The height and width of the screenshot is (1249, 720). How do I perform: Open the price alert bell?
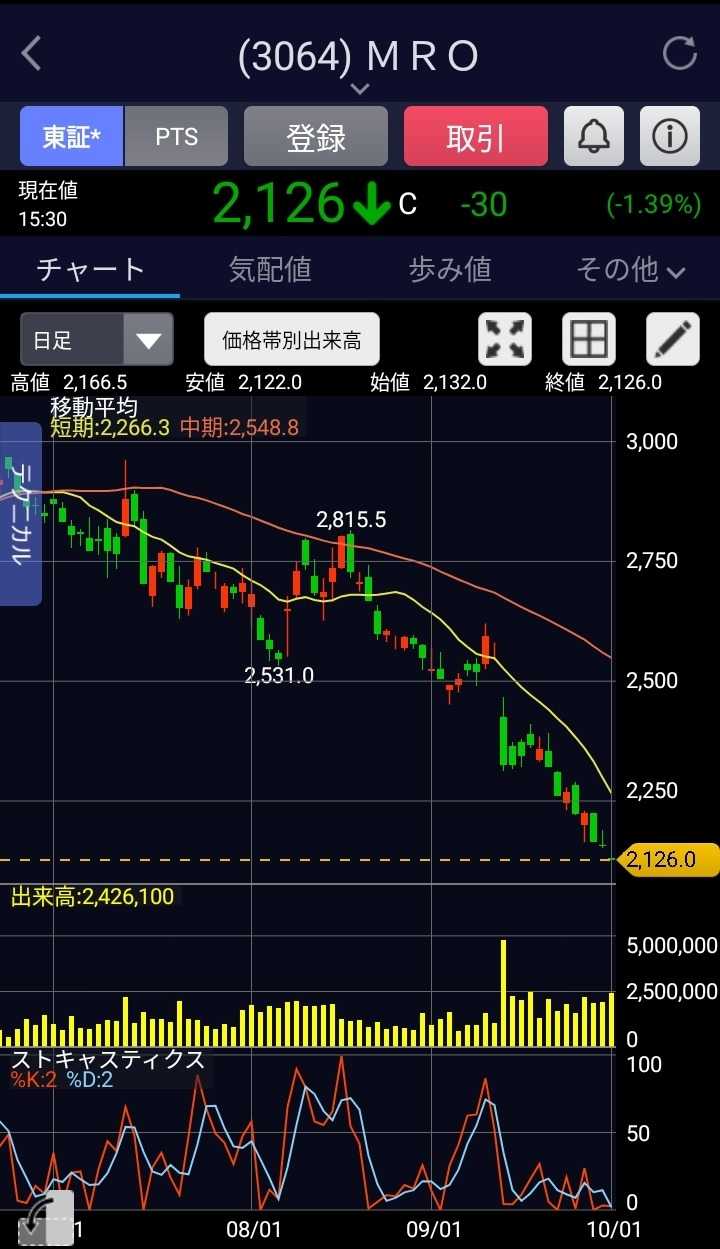click(594, 137)
